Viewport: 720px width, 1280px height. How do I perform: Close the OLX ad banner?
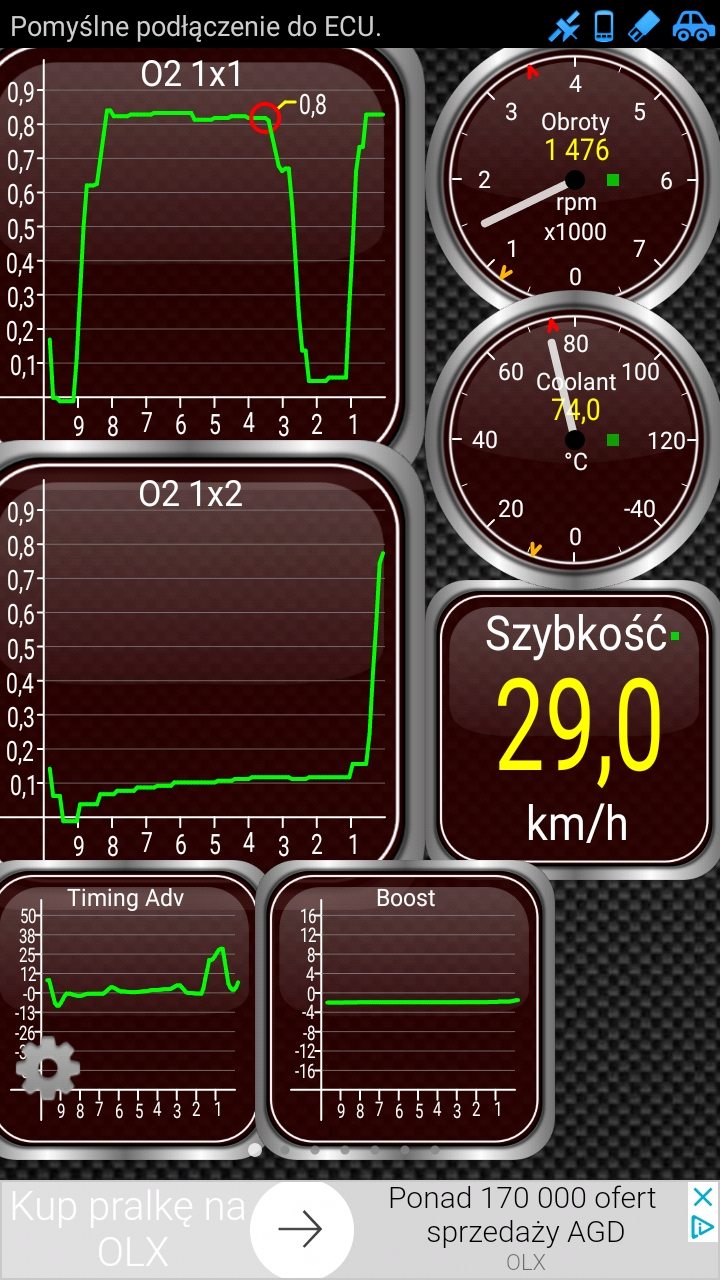[x=704, y=1197]
